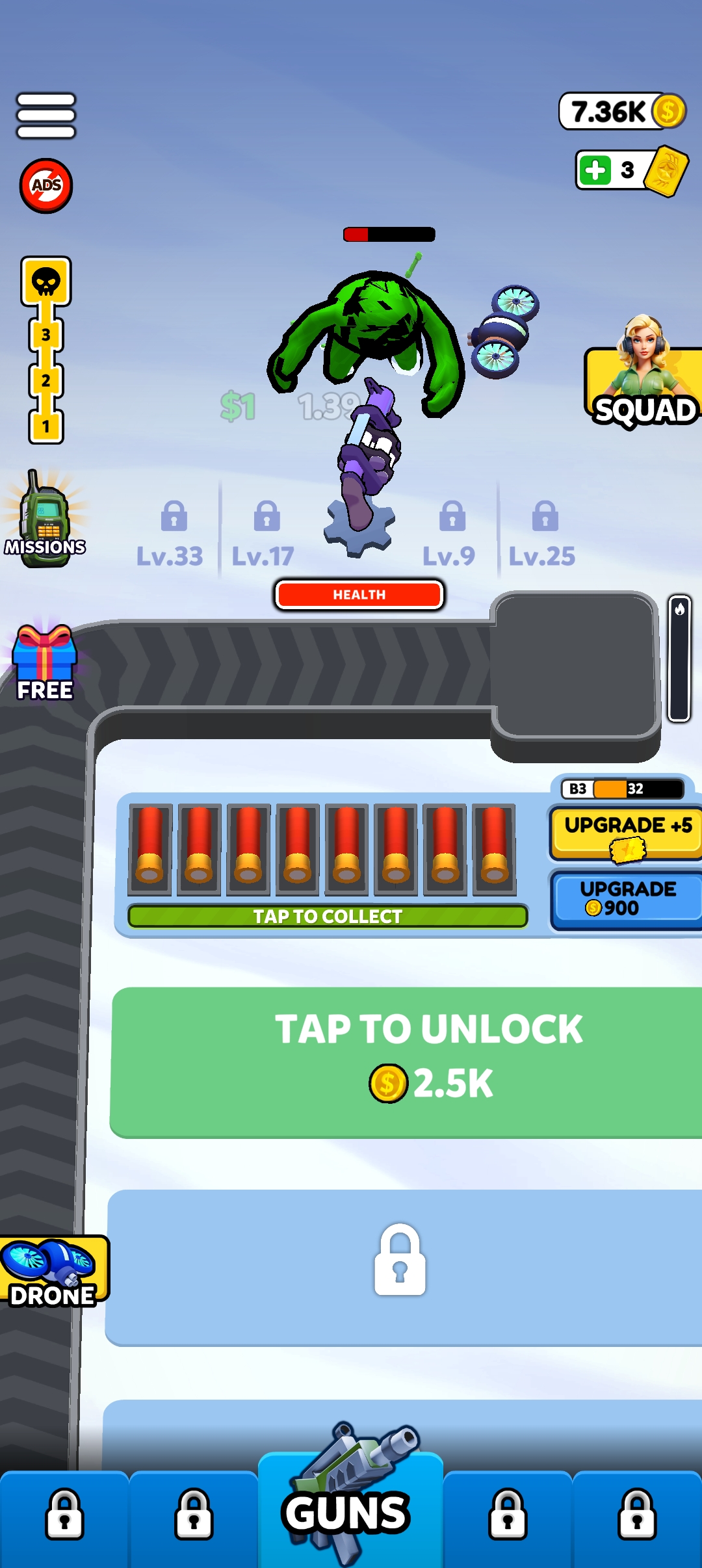Claim the Free gift box

[x=45, y=662]
